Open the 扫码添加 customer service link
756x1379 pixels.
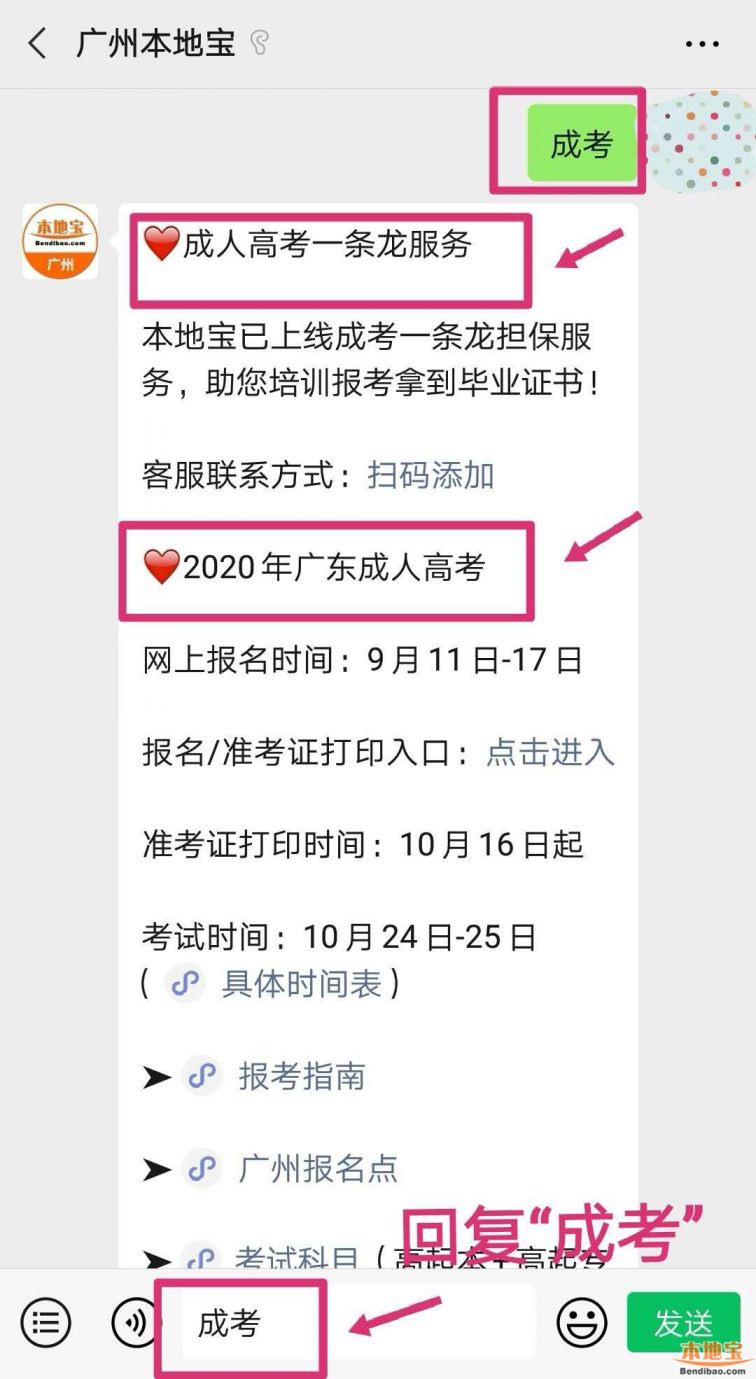click(431, 475)
